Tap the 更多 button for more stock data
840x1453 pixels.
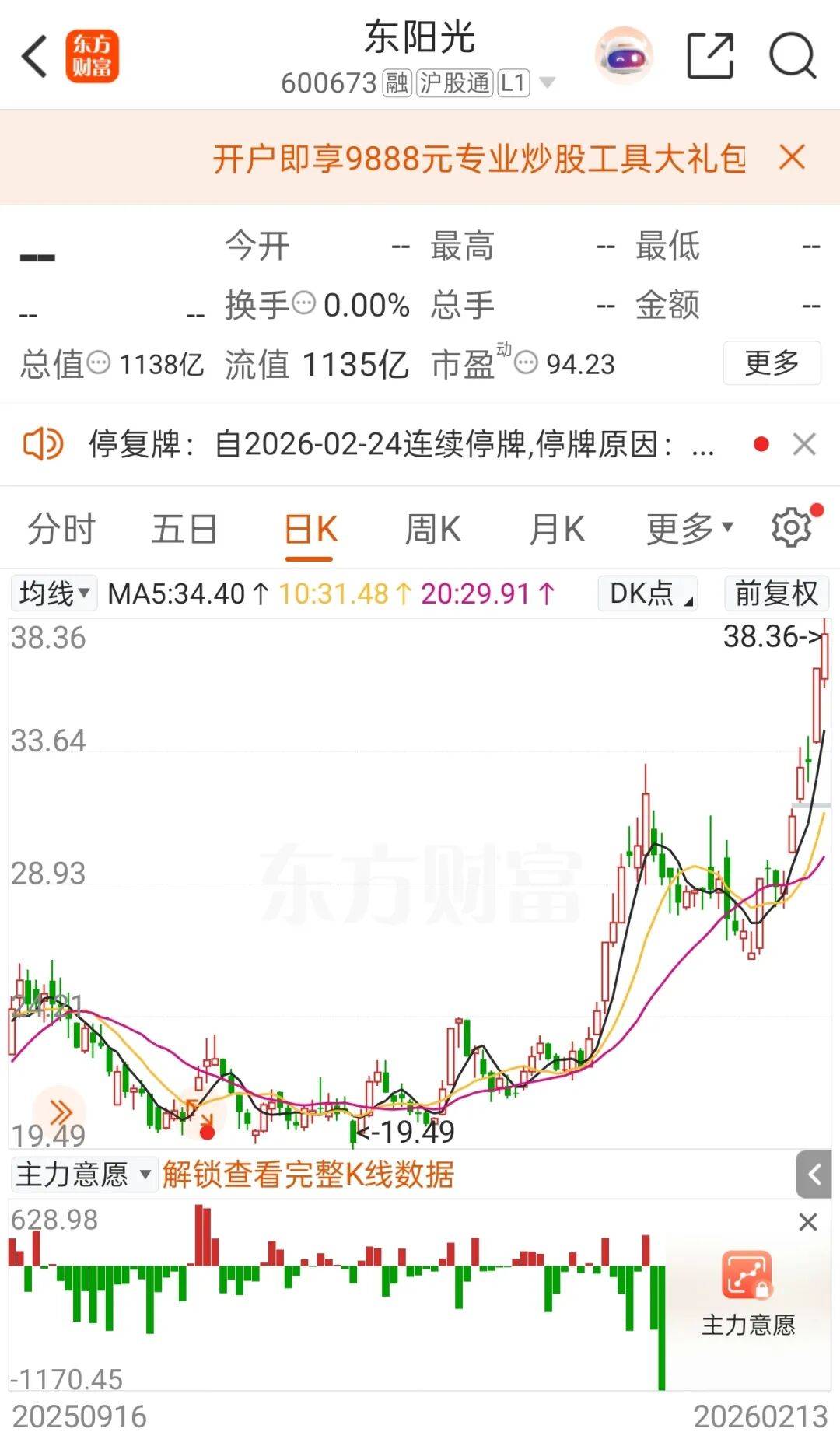pyautogui.click(x=771, y=363)
